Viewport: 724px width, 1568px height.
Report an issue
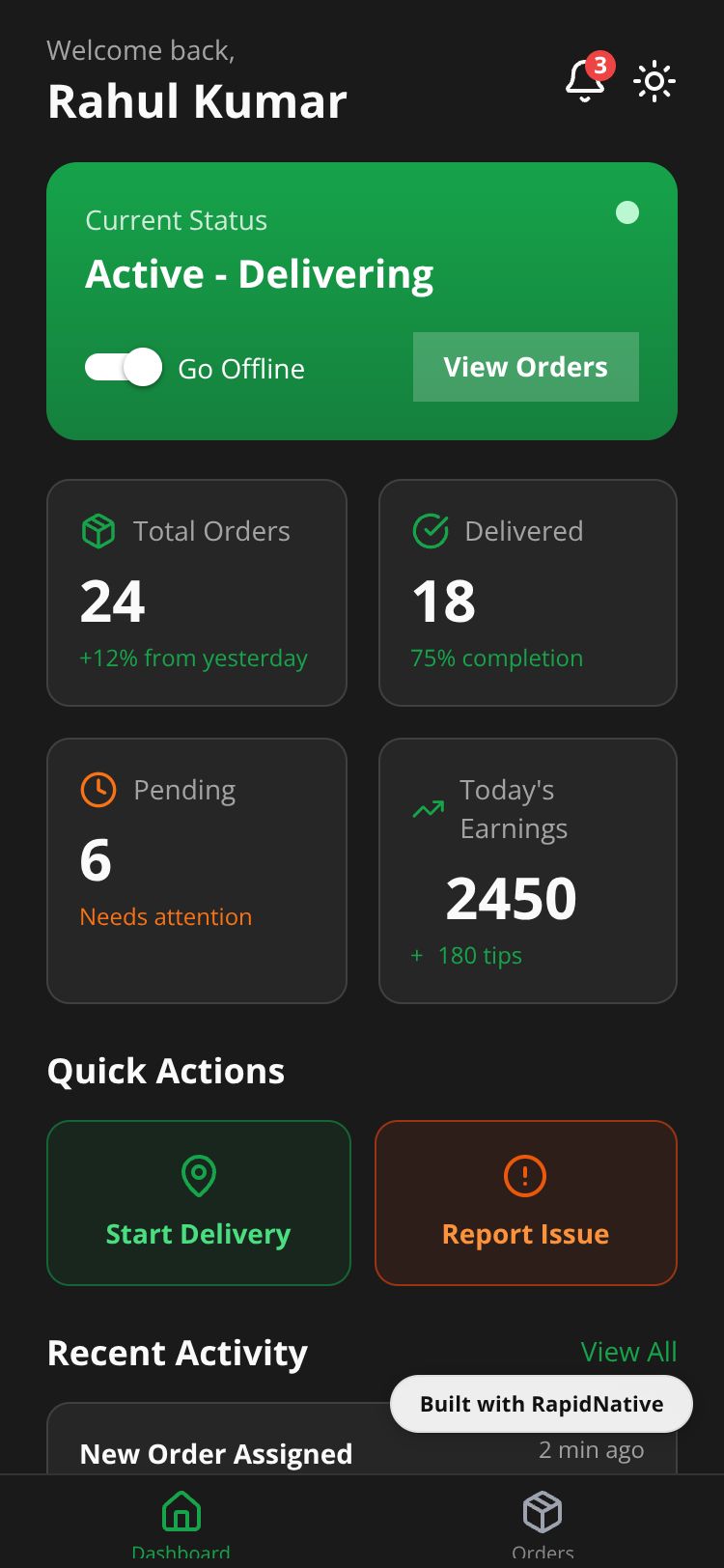coord(526,1203)
